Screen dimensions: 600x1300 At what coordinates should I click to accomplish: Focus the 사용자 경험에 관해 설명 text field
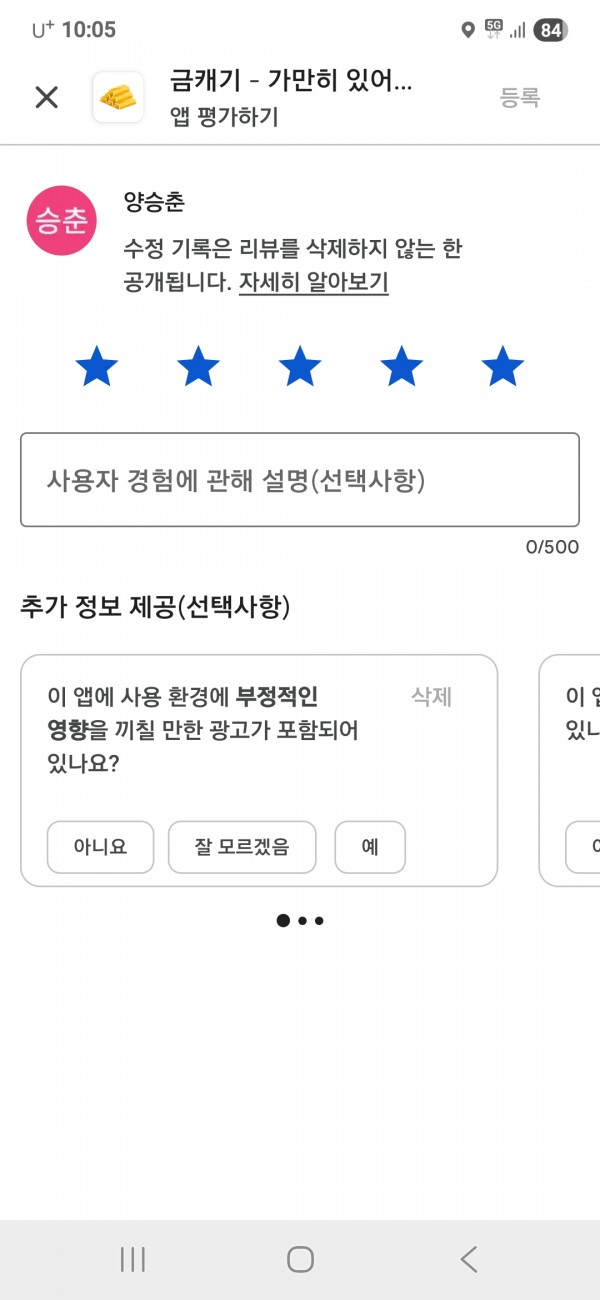click(300, 480)
